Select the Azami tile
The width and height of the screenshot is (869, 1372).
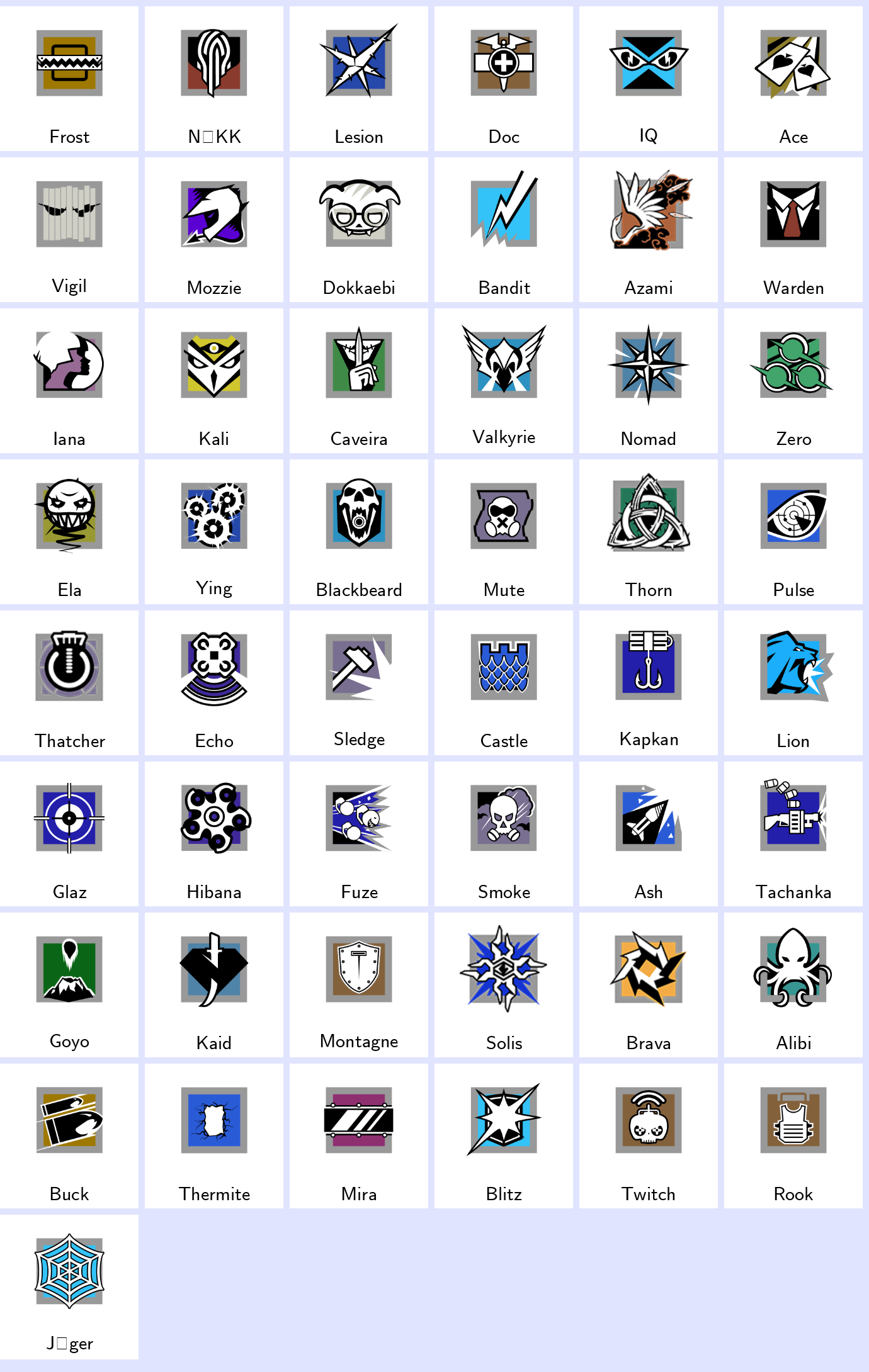[649, 230]
